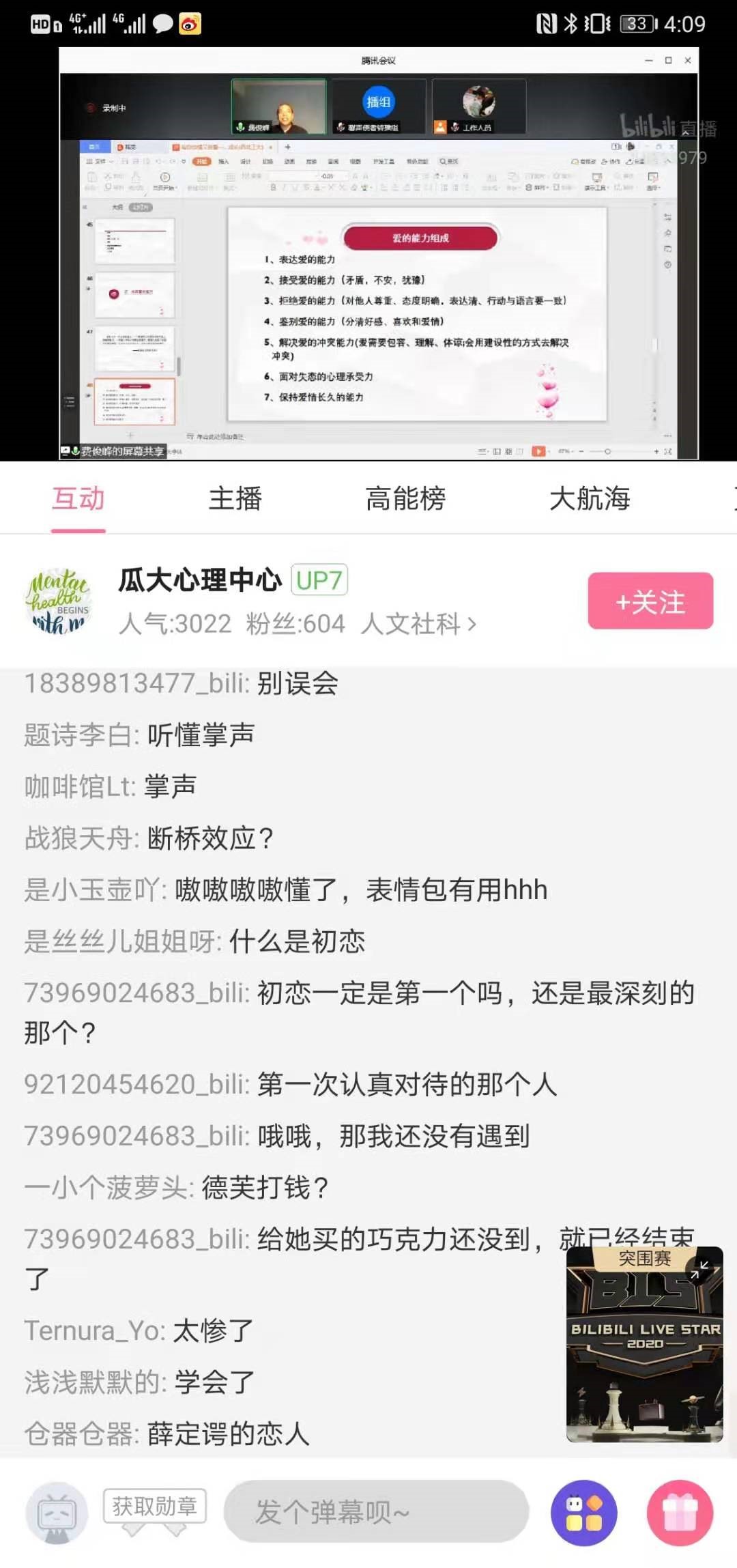
Task: Focus the 发个弹幕呗 danmaku input
Action: [x=376, y=1511]
